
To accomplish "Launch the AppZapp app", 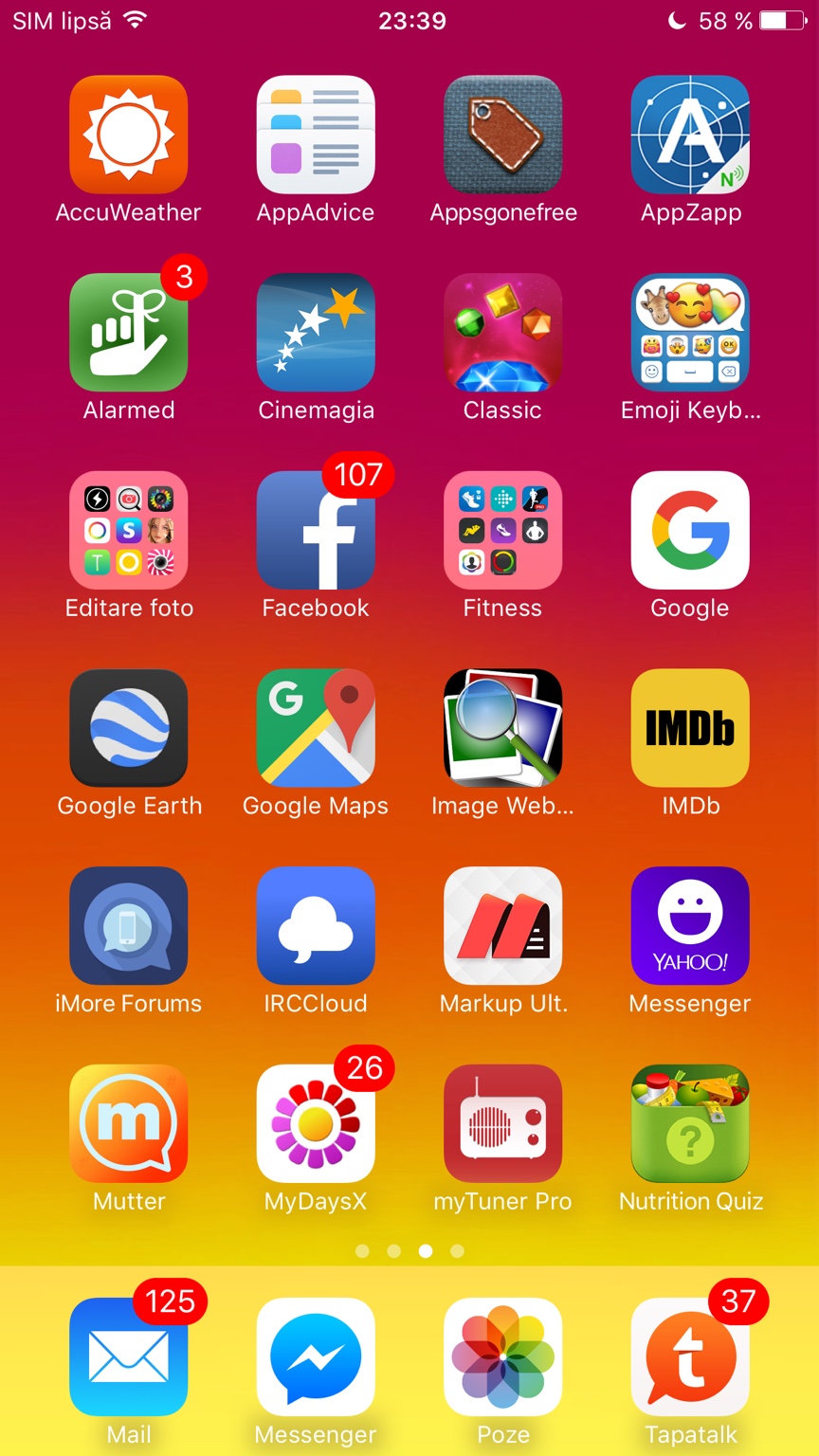I will [x=690, y=135].
